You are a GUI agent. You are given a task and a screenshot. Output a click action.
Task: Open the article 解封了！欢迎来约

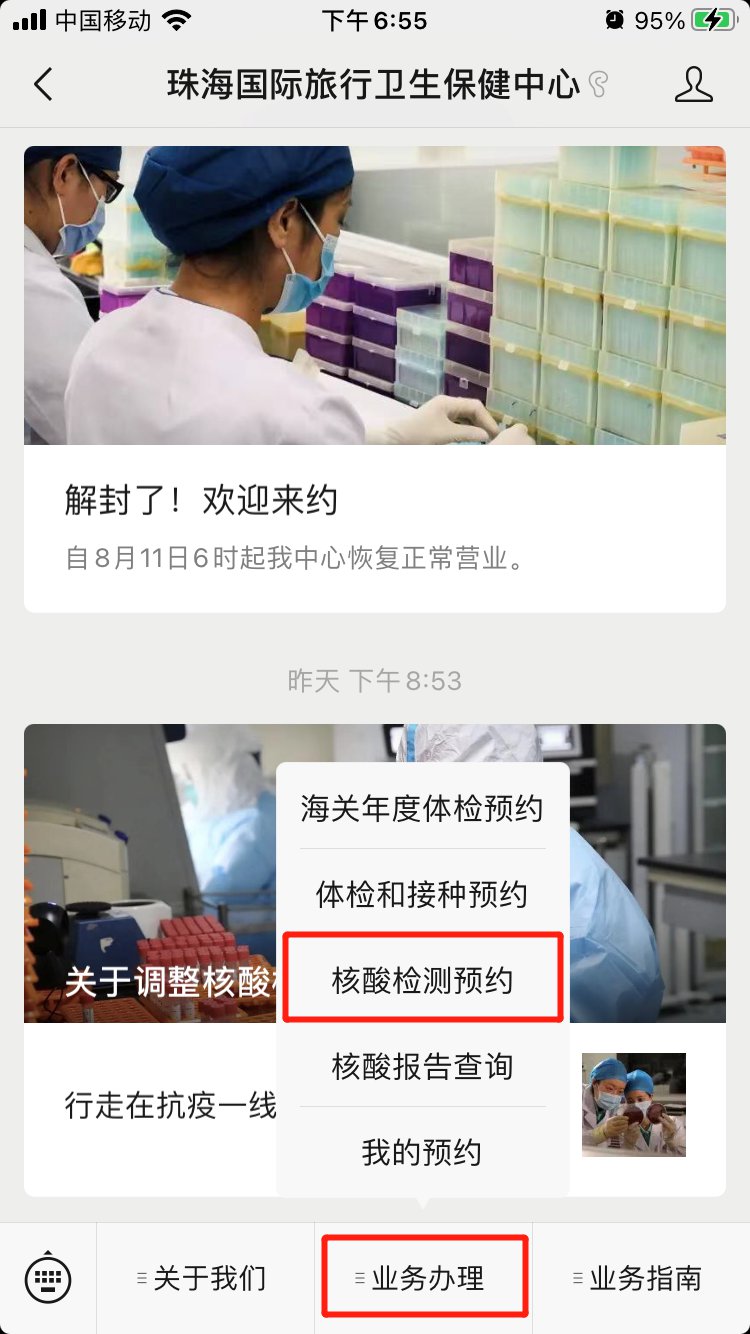tap(200, 500)
